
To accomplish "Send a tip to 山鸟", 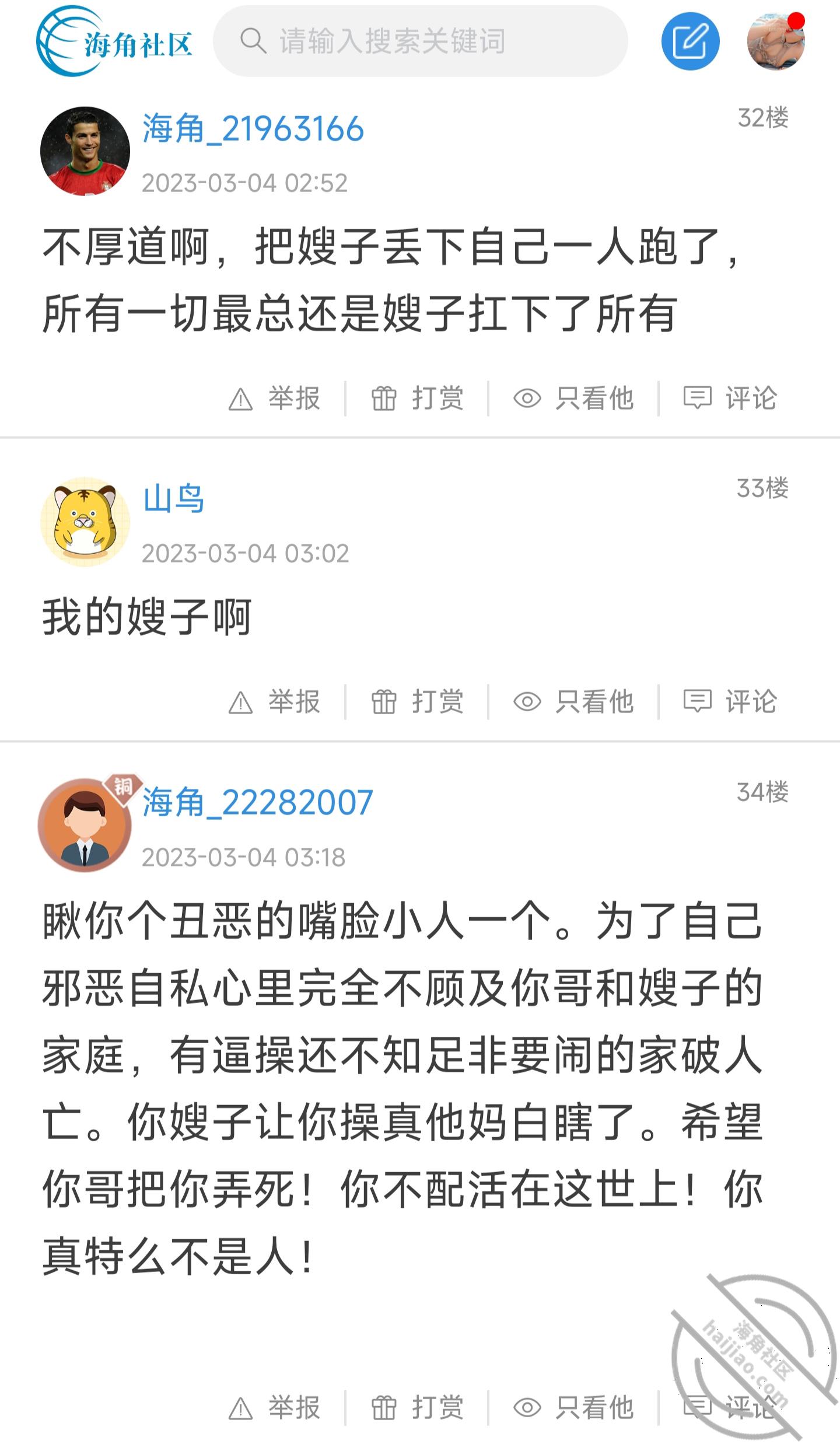I will click(418, 702).
